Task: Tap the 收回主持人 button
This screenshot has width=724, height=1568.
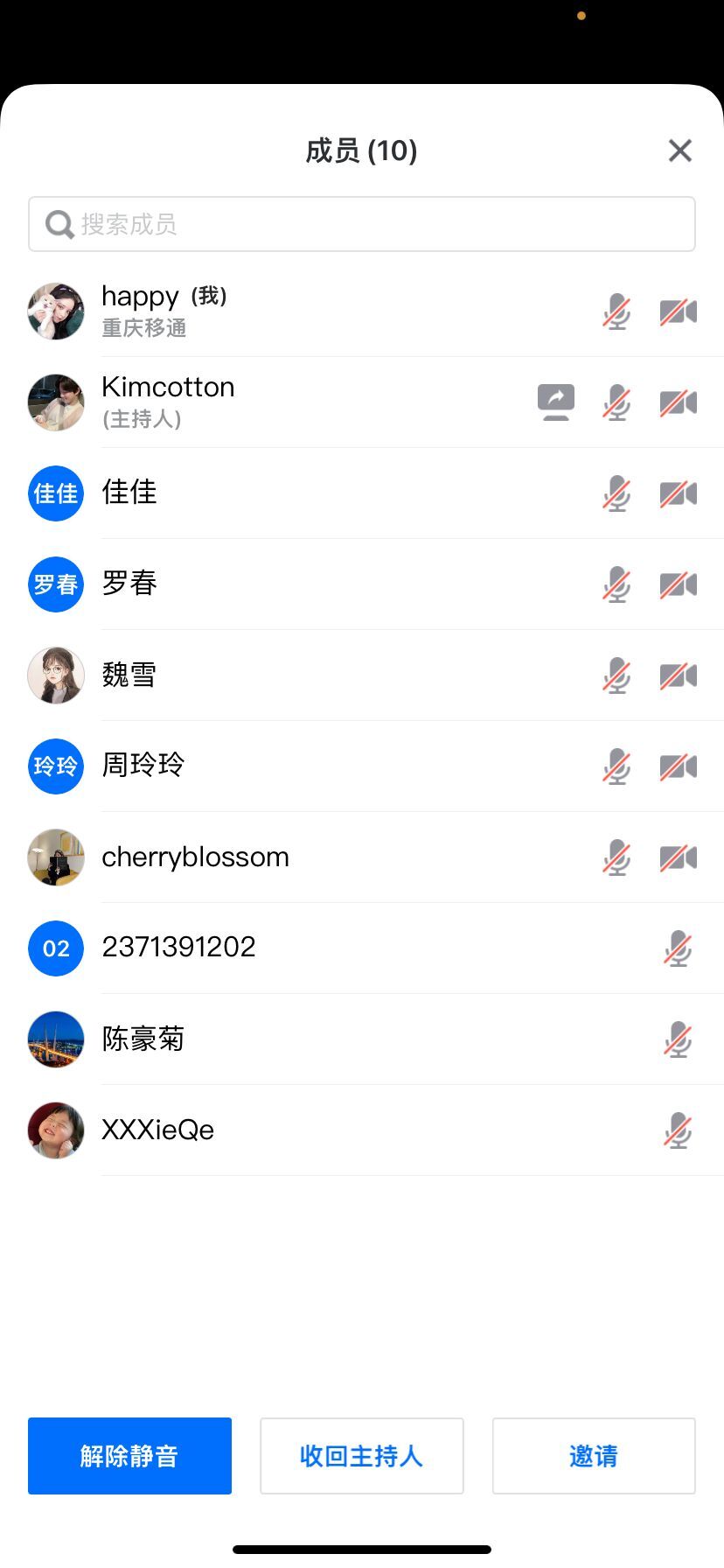Action: 361,1455
